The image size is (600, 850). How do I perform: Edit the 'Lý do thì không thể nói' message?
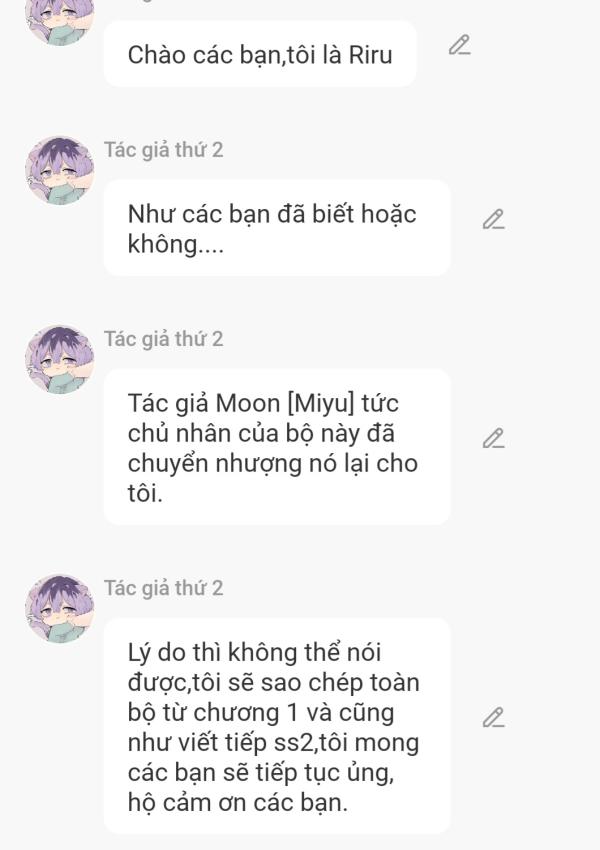493,717
